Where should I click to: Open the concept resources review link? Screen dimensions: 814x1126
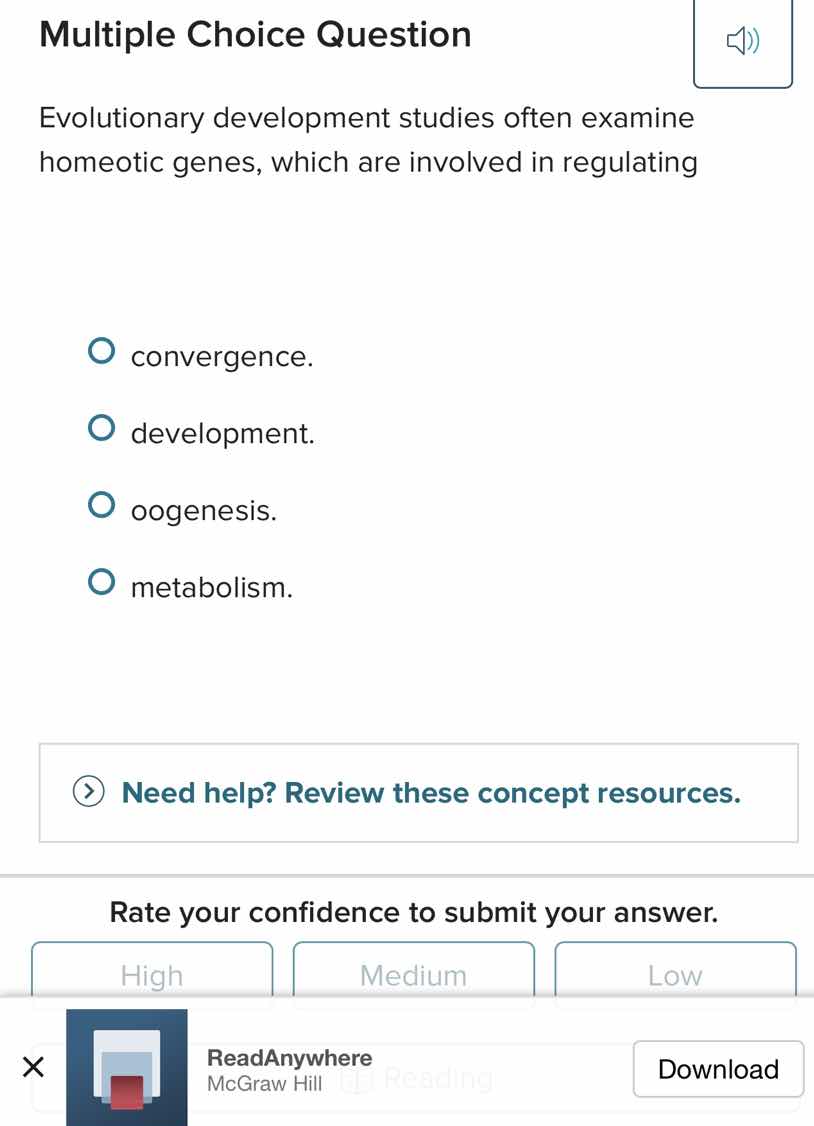point(430,792)
